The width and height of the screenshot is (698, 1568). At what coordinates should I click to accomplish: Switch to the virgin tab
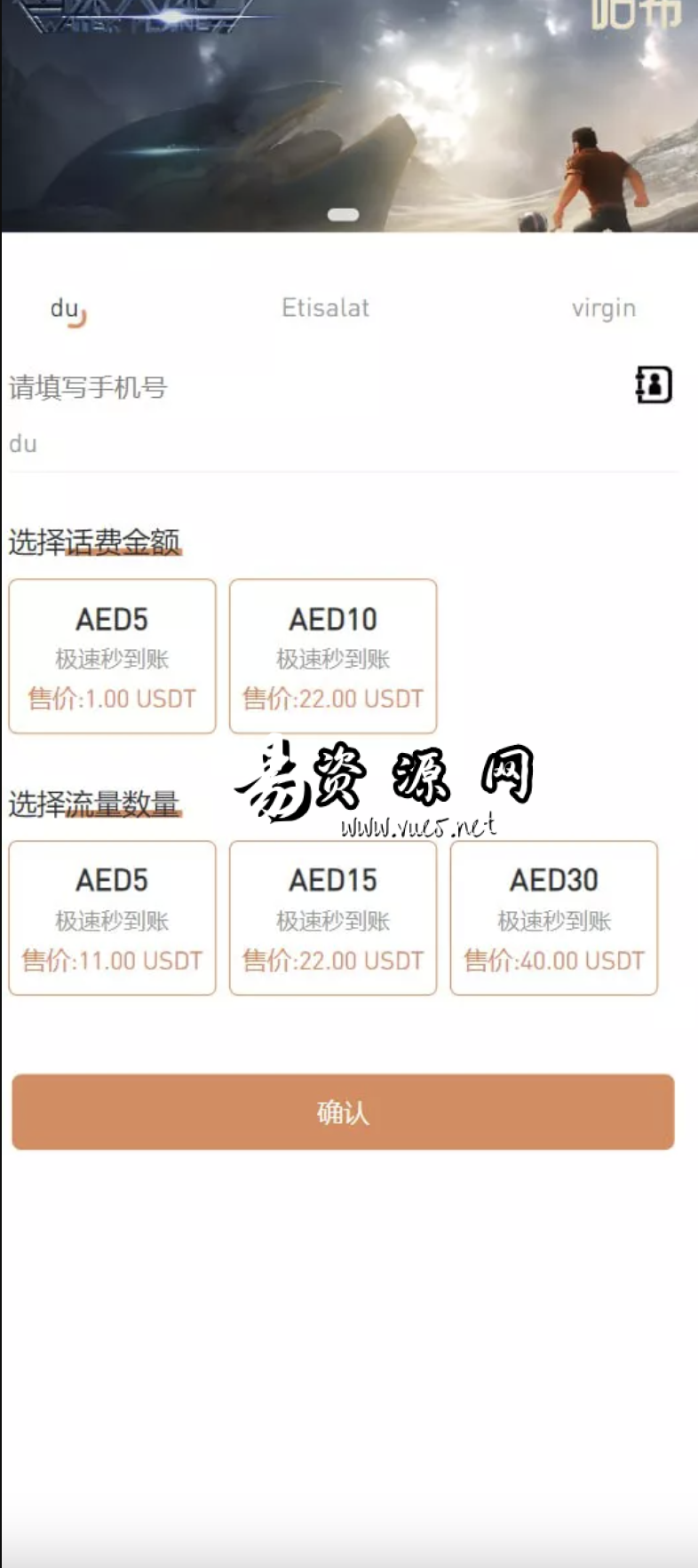pyautogui.click(x=604, y=308)
